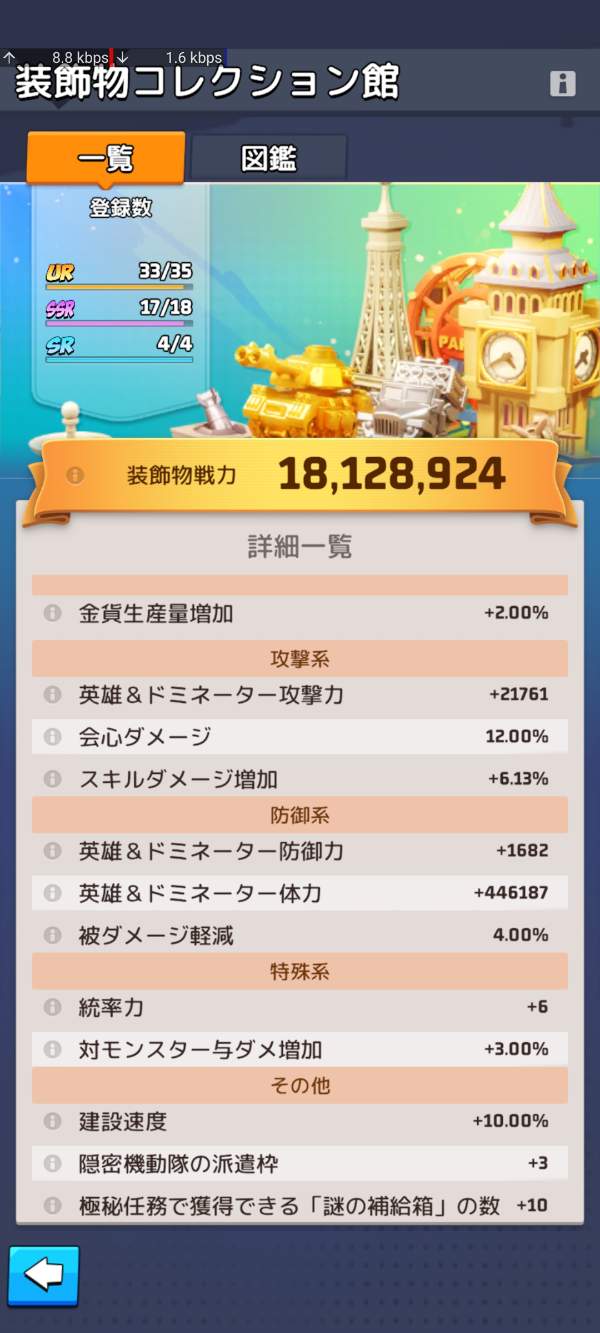
Task: View info about 金貨生産量増加
Action: coord(53,613)
